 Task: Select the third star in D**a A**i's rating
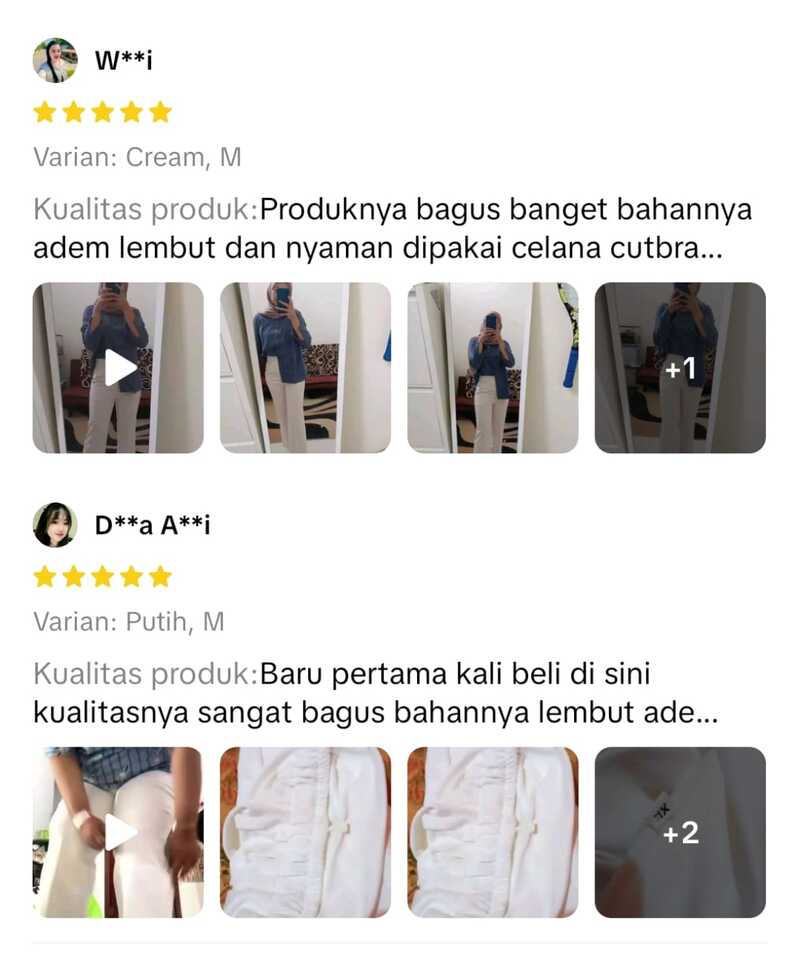pos(102,576)
